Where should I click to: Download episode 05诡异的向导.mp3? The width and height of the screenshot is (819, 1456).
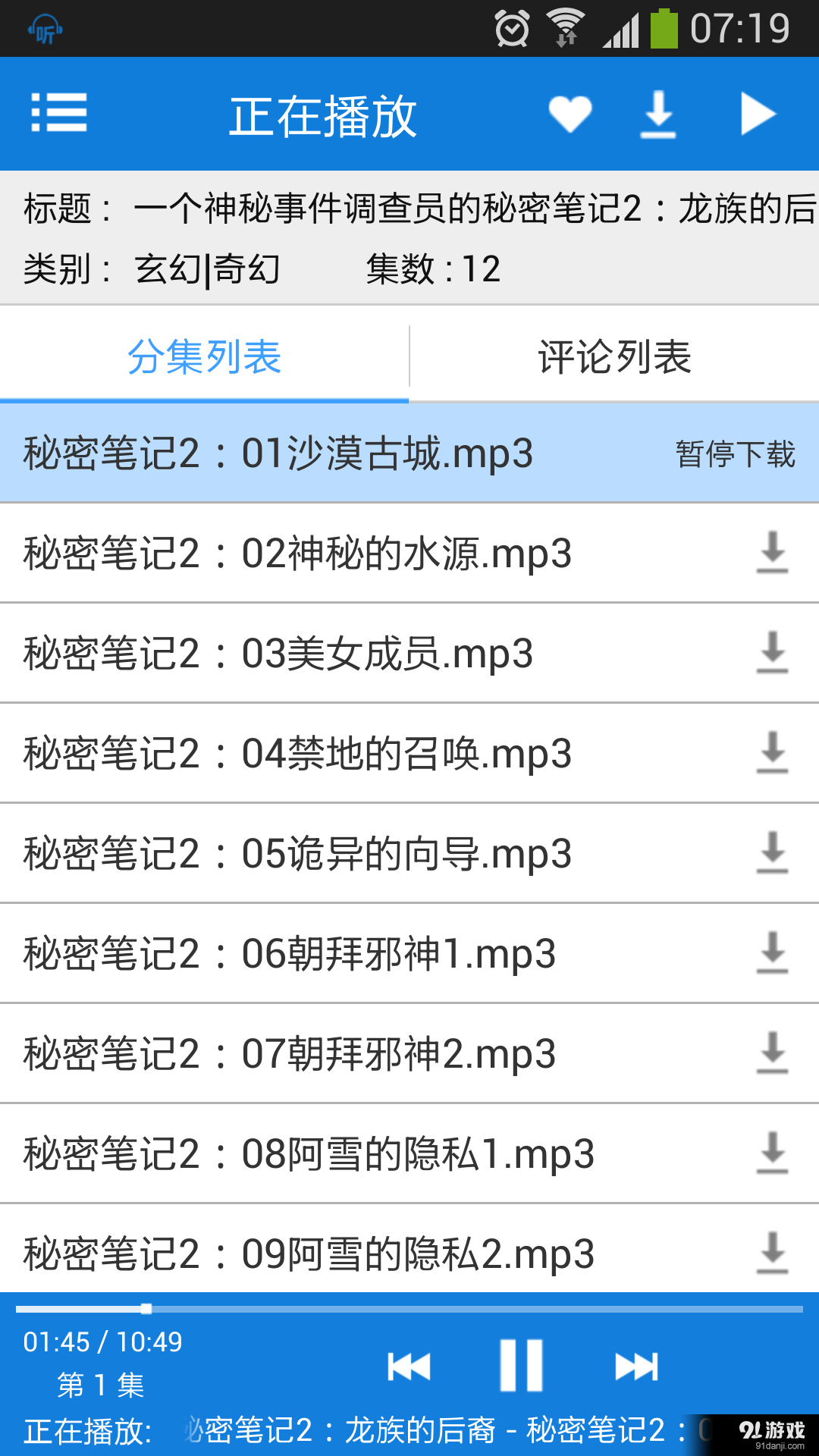click(x=773, y=854)
